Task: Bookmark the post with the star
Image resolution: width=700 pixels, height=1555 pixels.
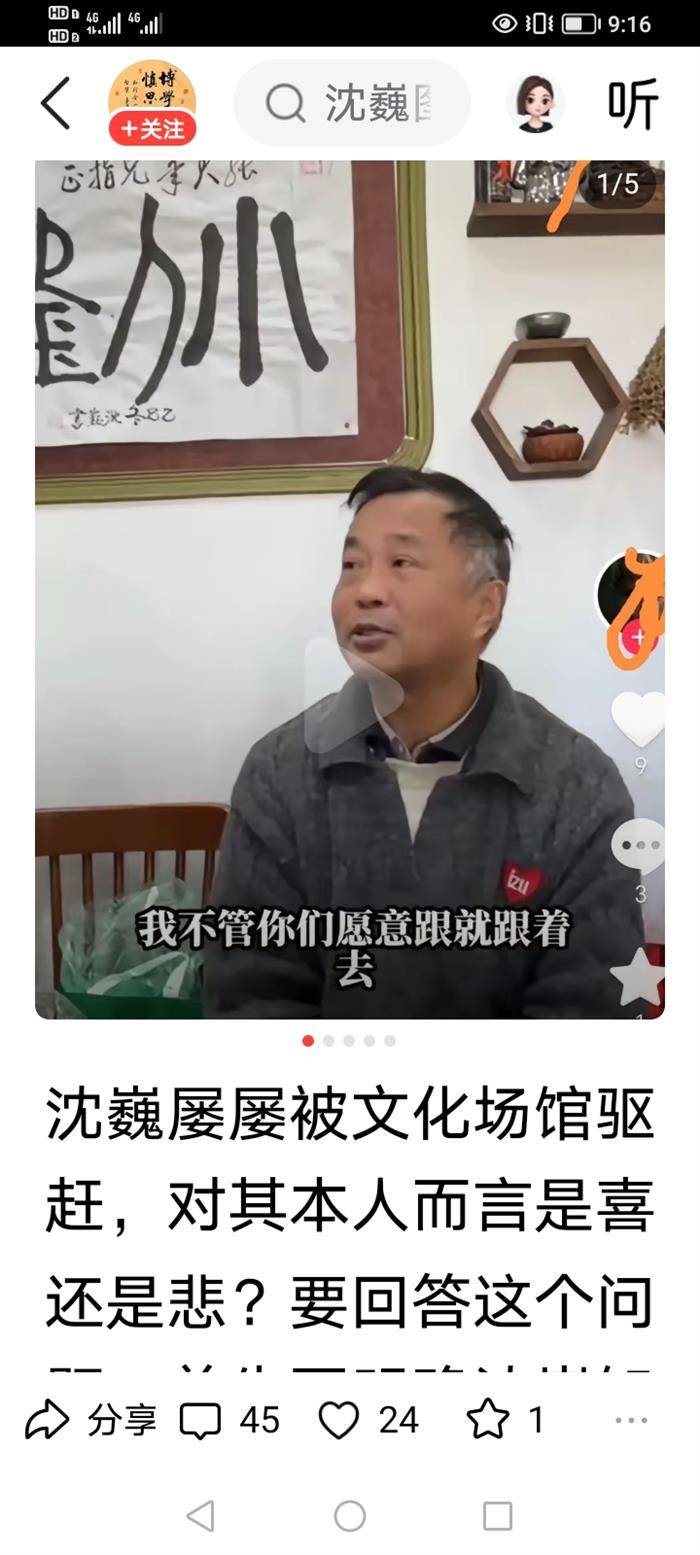Action: (504, 1420)
